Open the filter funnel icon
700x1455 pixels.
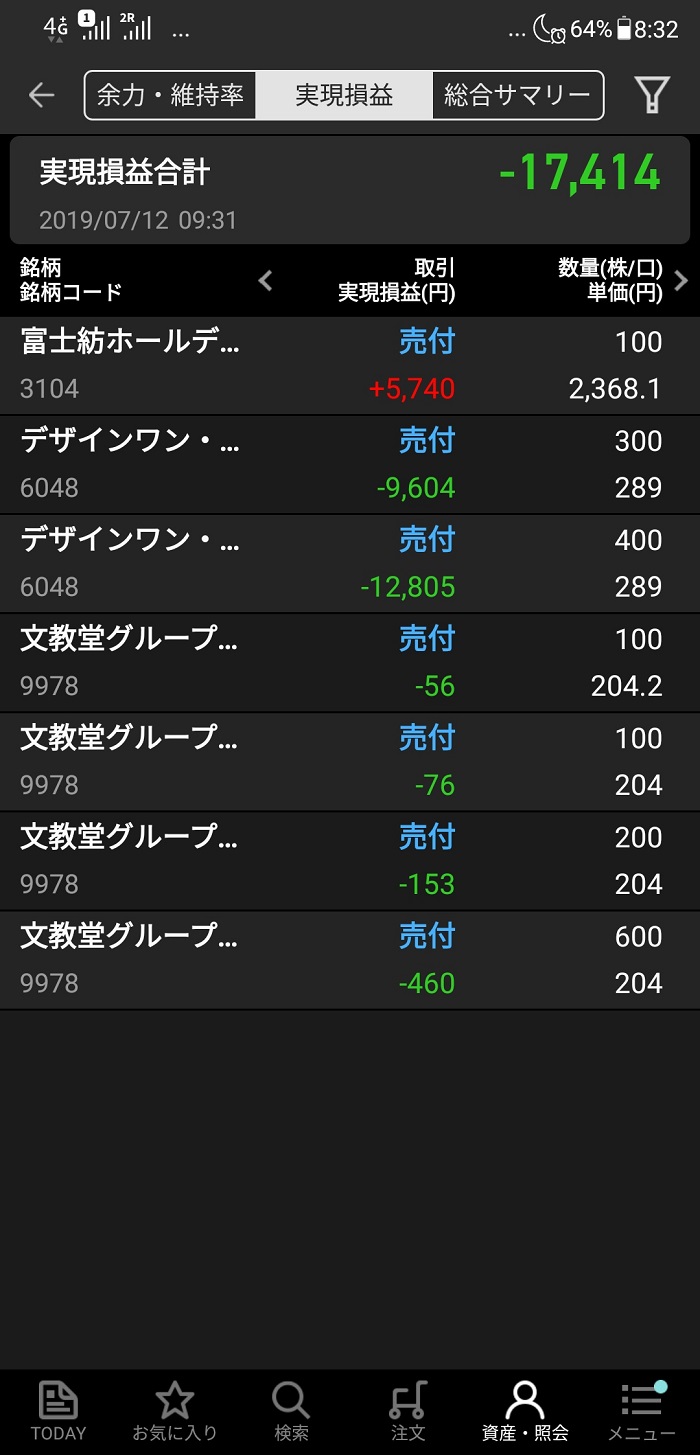click(651, 95)
